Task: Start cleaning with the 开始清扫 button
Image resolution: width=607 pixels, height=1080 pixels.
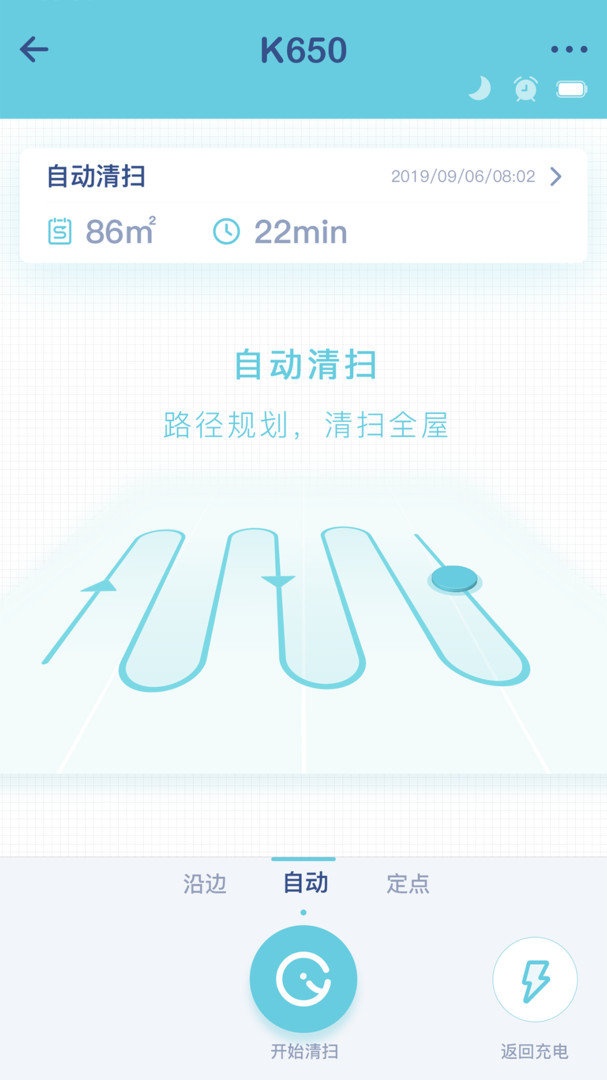Action: click(x=303, y=980)
